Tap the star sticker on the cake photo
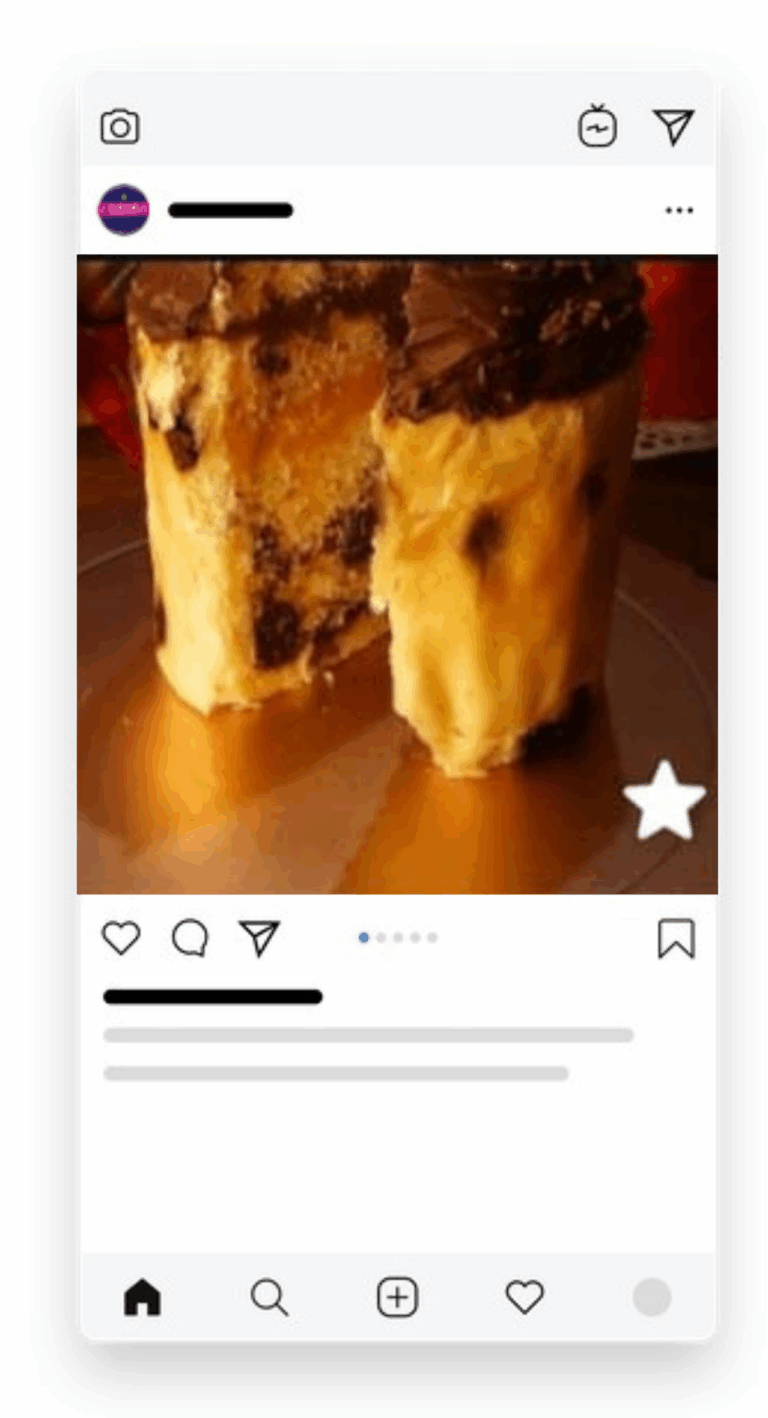 [x=665, y=800]
